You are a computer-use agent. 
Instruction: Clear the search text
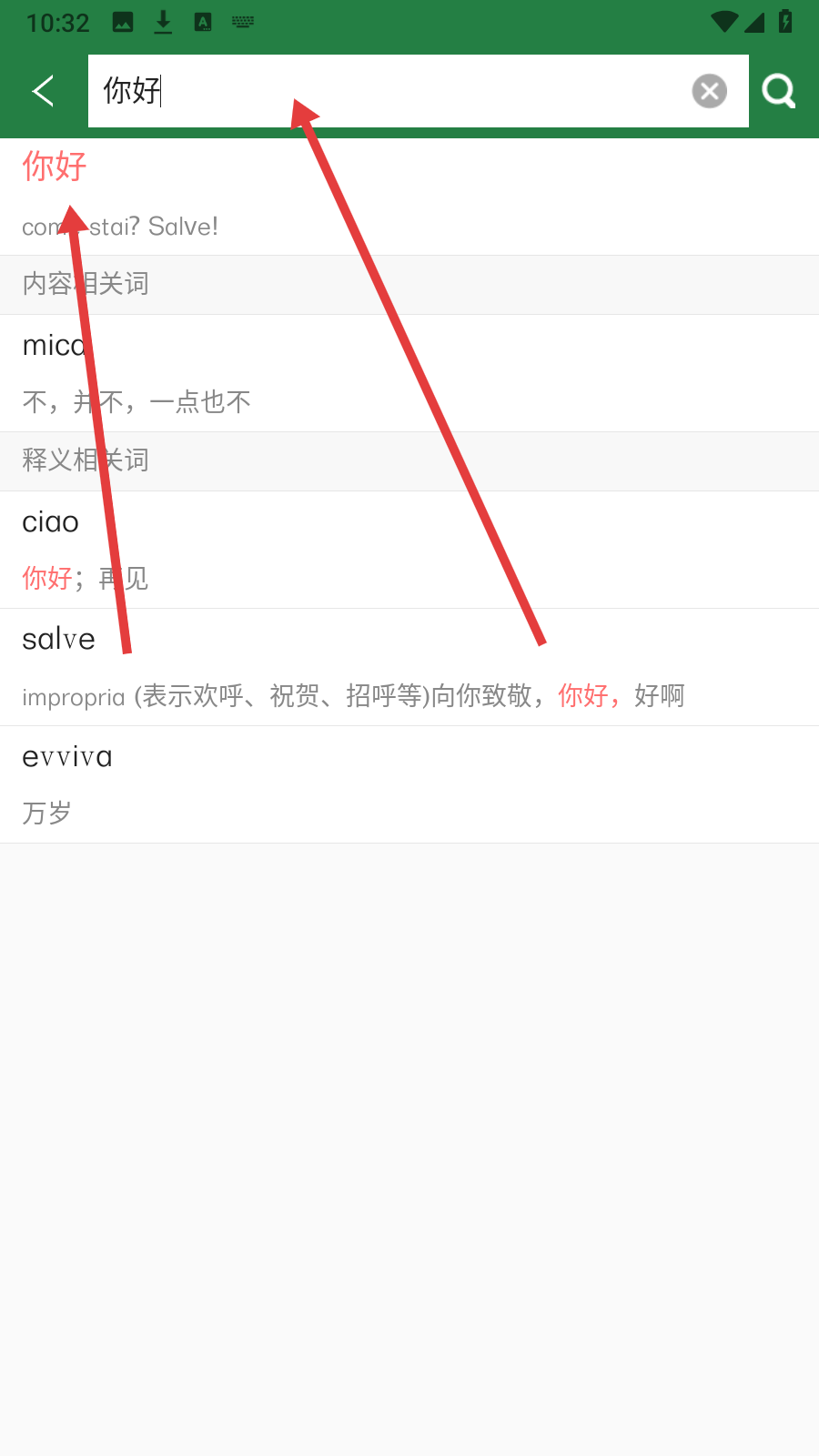(709, 91)
